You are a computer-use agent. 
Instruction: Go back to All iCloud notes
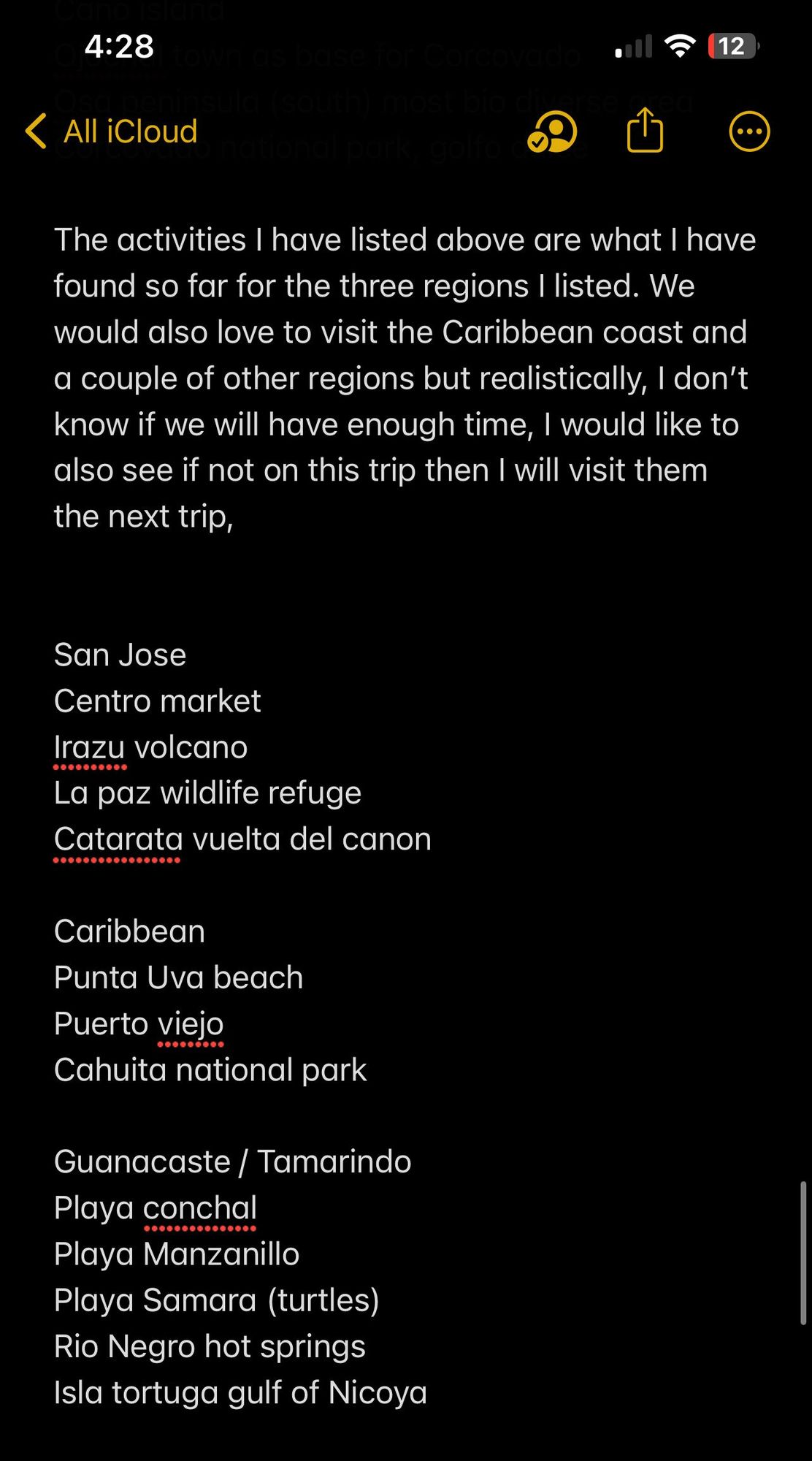tap(112, 132)
